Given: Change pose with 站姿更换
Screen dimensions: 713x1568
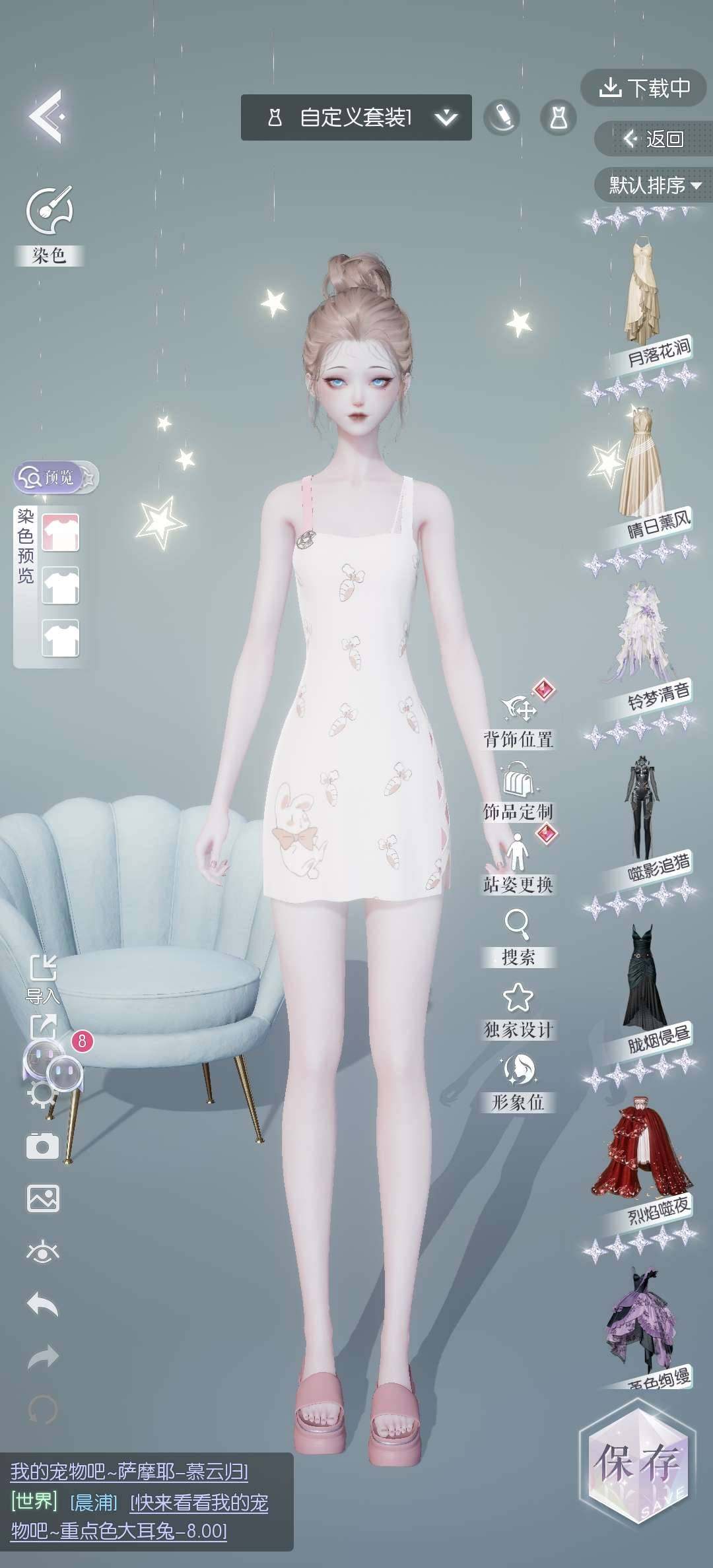Looking at the screenshot, I should tap(518, 865).
